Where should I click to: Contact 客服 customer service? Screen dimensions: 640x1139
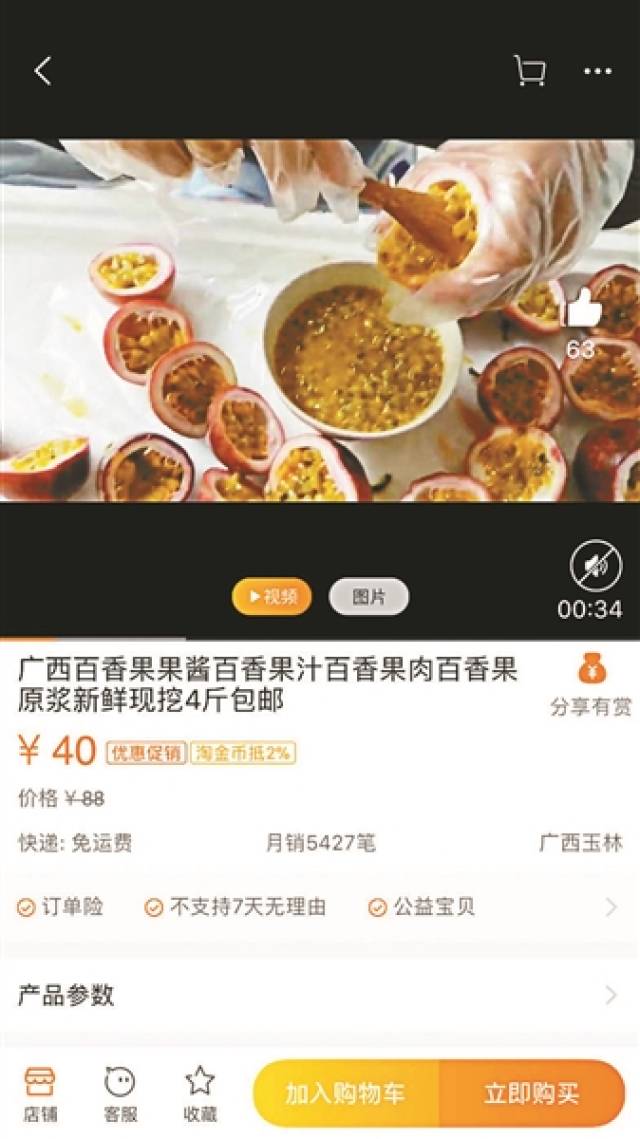[120, 1094]
